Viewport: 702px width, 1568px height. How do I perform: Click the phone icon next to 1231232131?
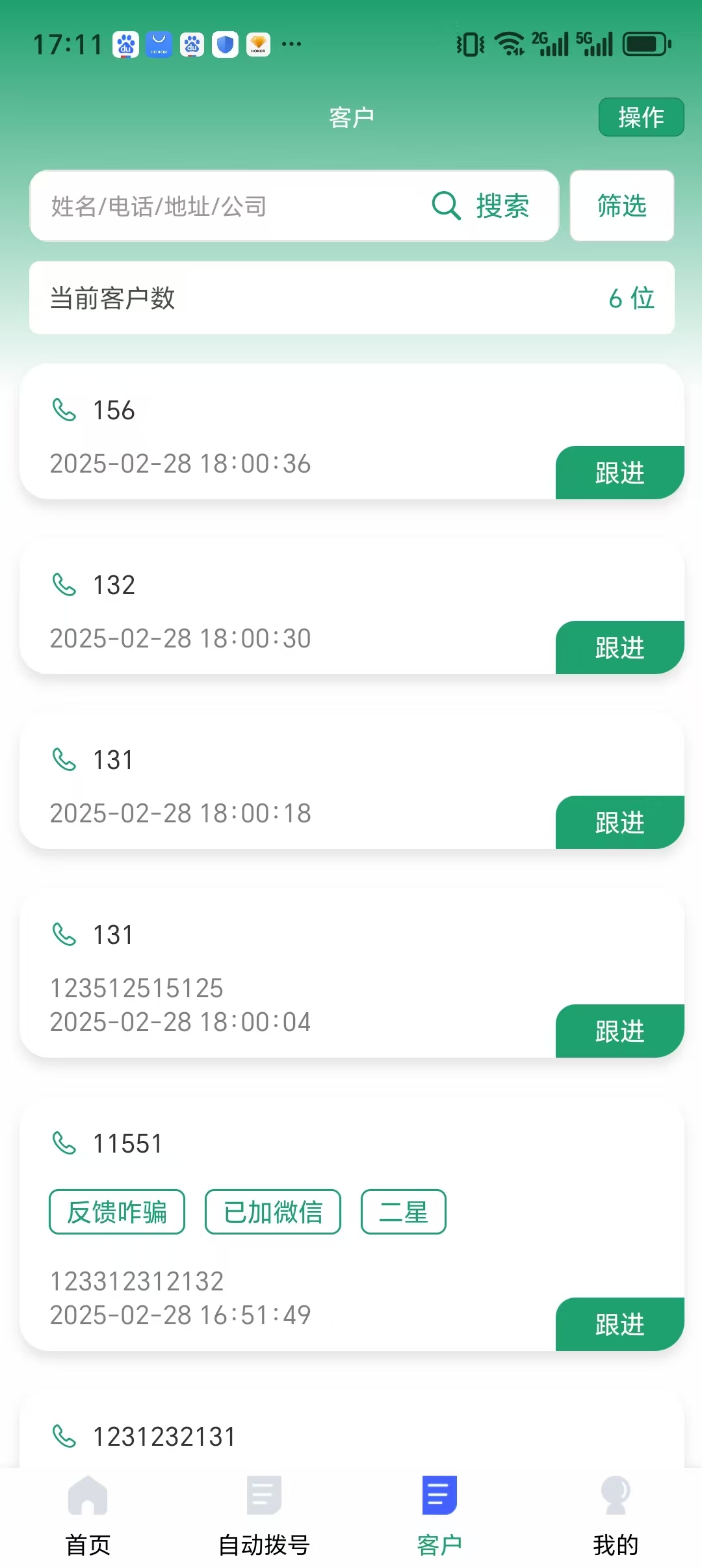pyautogui.click(x=65, y=1437)
